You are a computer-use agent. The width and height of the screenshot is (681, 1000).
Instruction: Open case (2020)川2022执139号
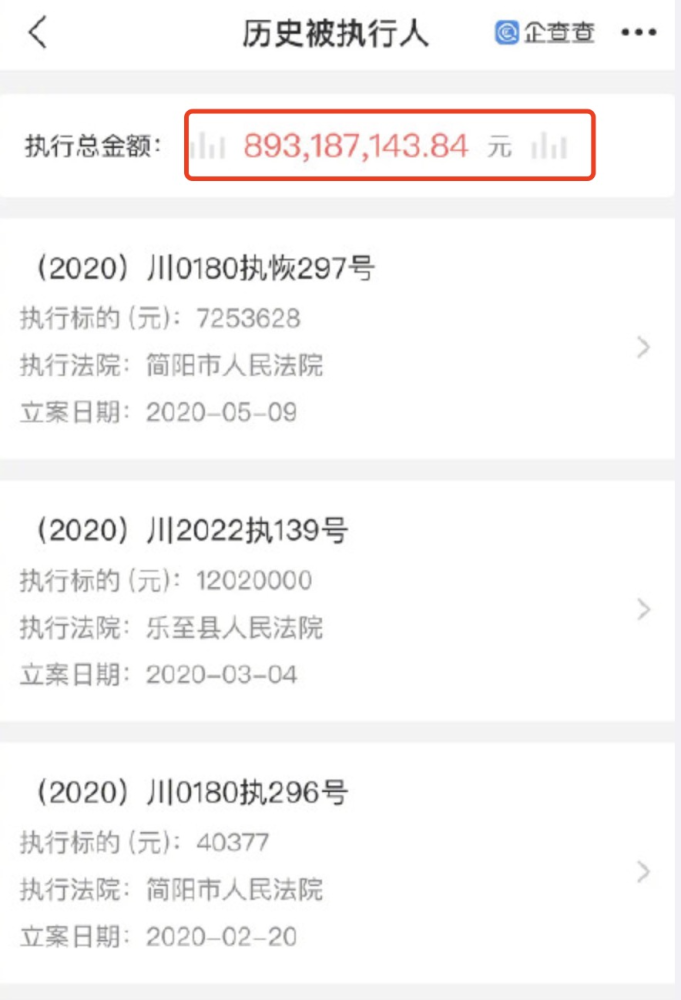coord(340,602)
